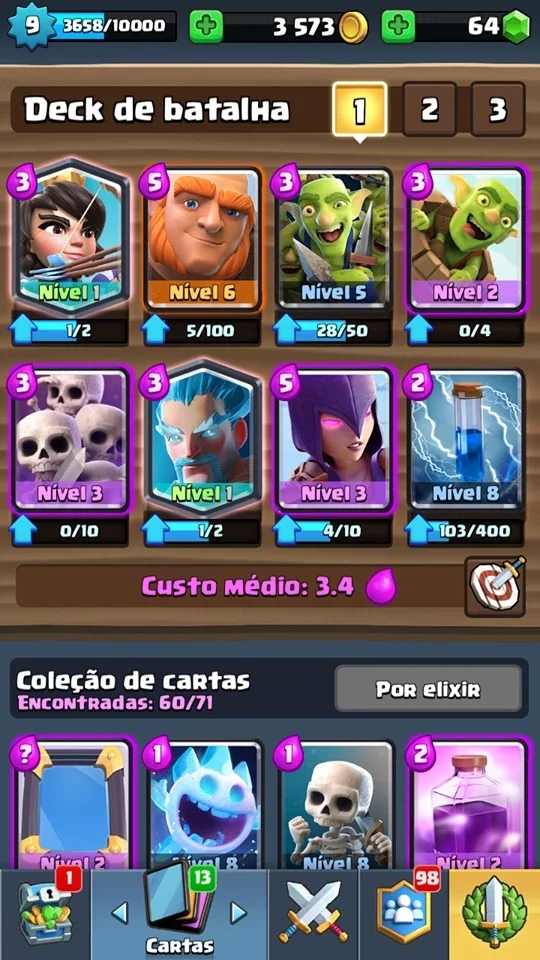Tap the green plus to buy gems

398,26
